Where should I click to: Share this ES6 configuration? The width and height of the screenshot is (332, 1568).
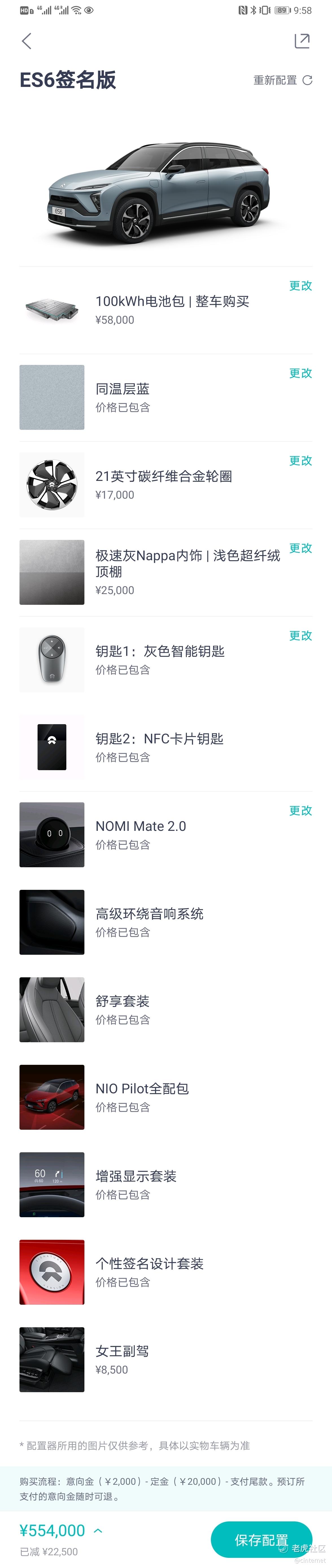pos(302,41)
